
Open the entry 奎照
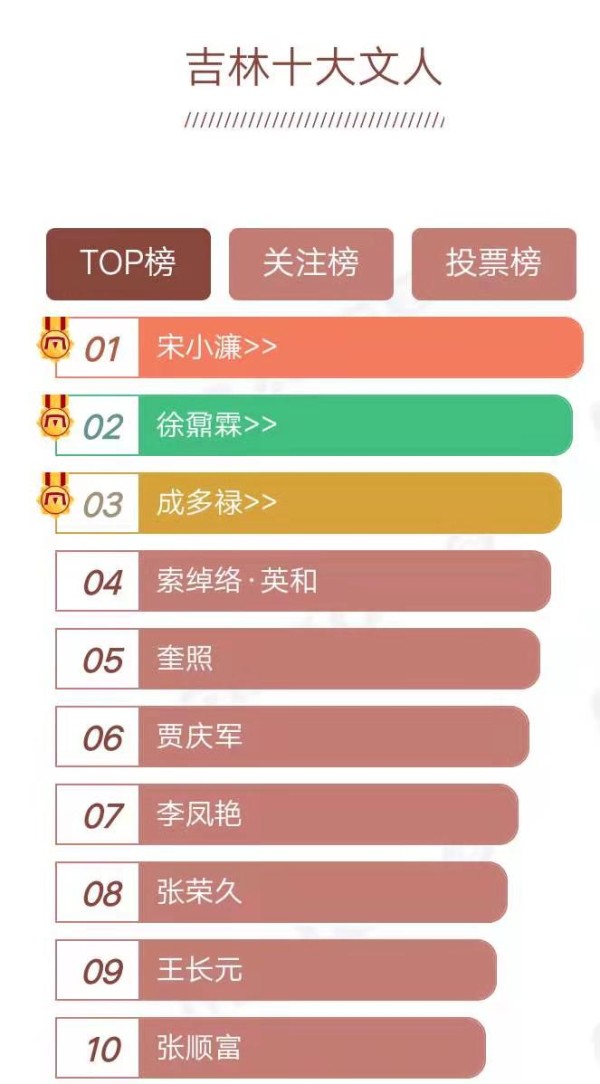pos(297,658)
